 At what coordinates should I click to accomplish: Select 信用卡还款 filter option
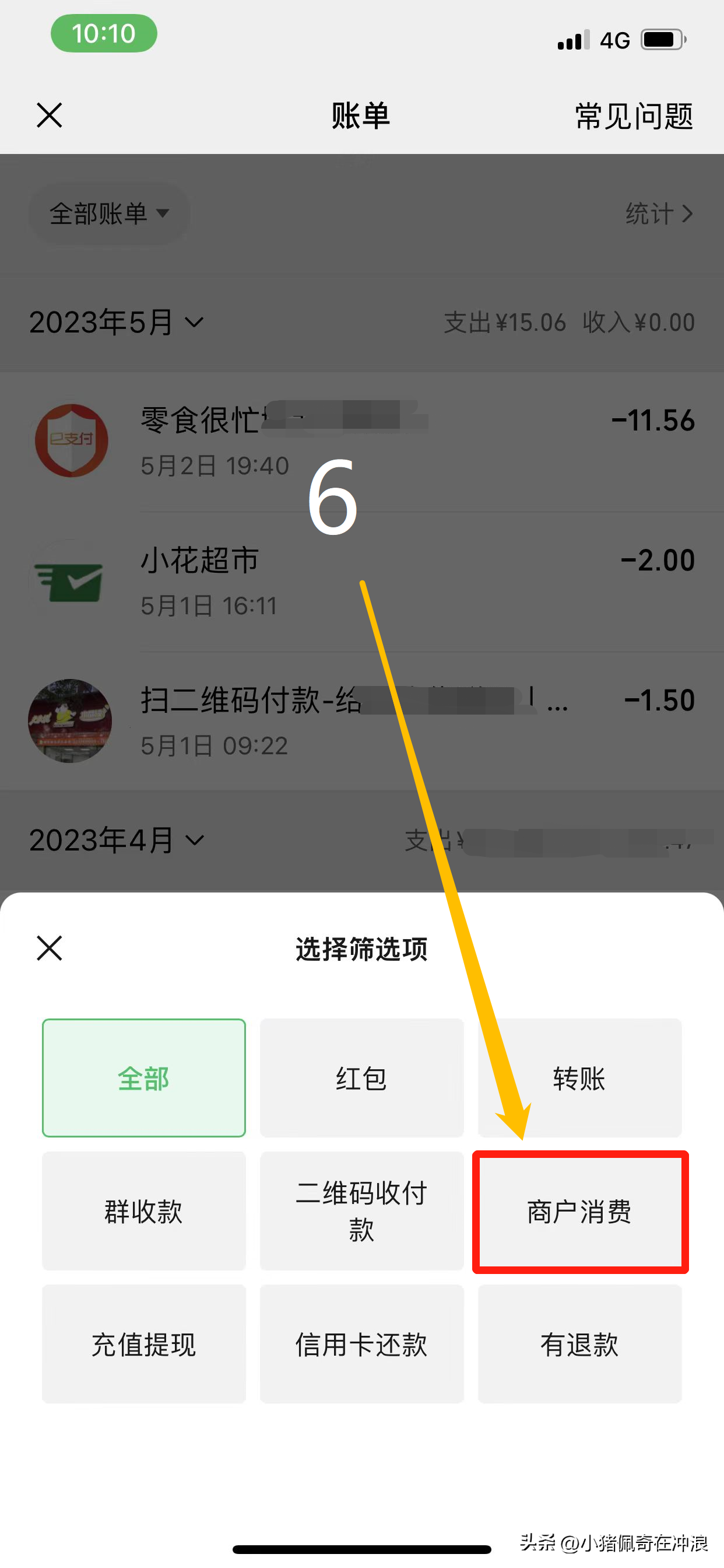[x=361, y=1343]
